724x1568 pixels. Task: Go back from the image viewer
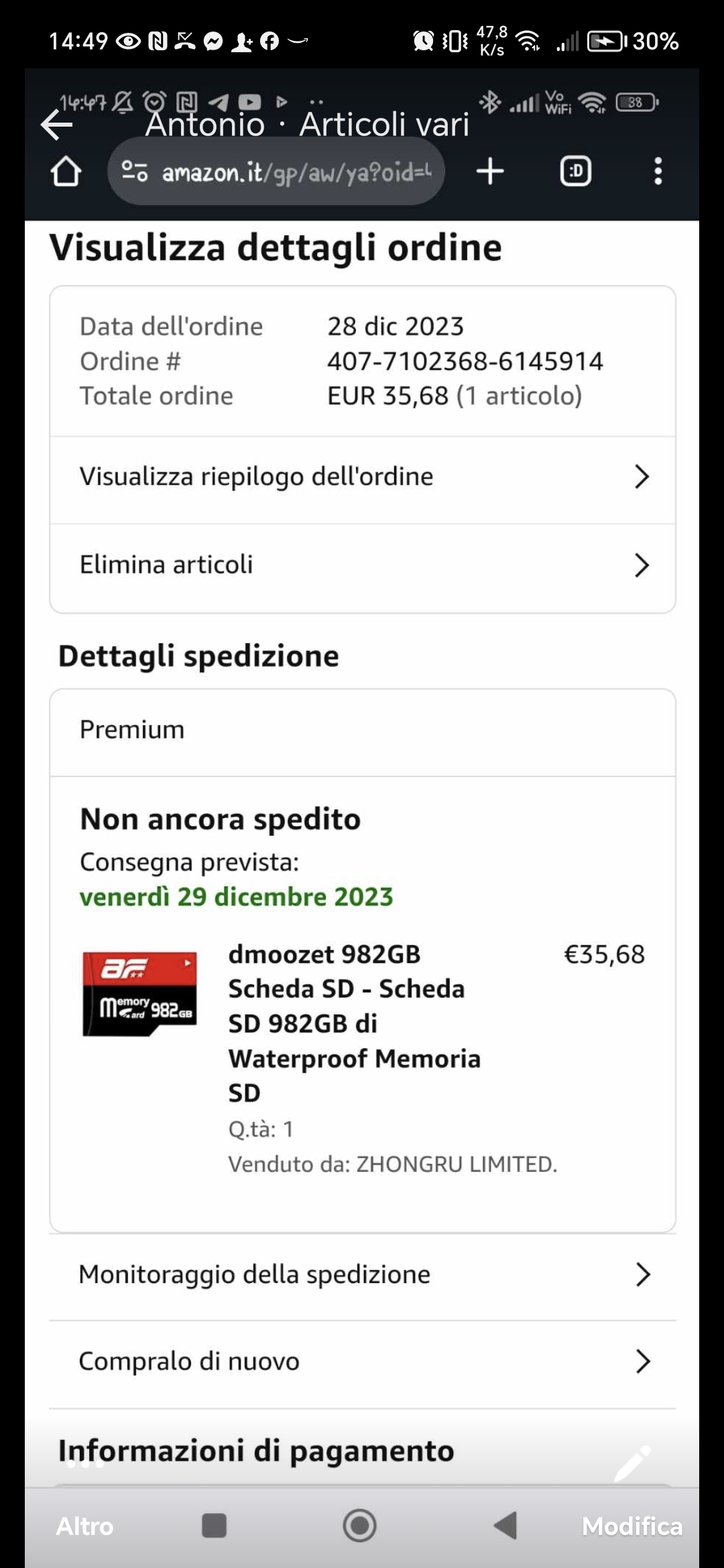click(57, 125)
